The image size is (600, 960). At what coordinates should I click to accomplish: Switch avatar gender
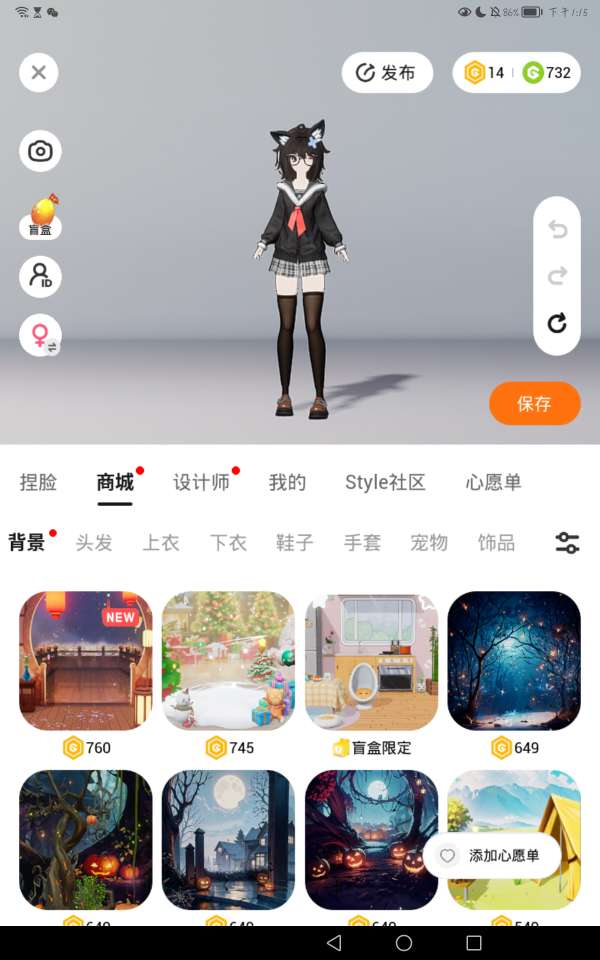pos(40,335)
